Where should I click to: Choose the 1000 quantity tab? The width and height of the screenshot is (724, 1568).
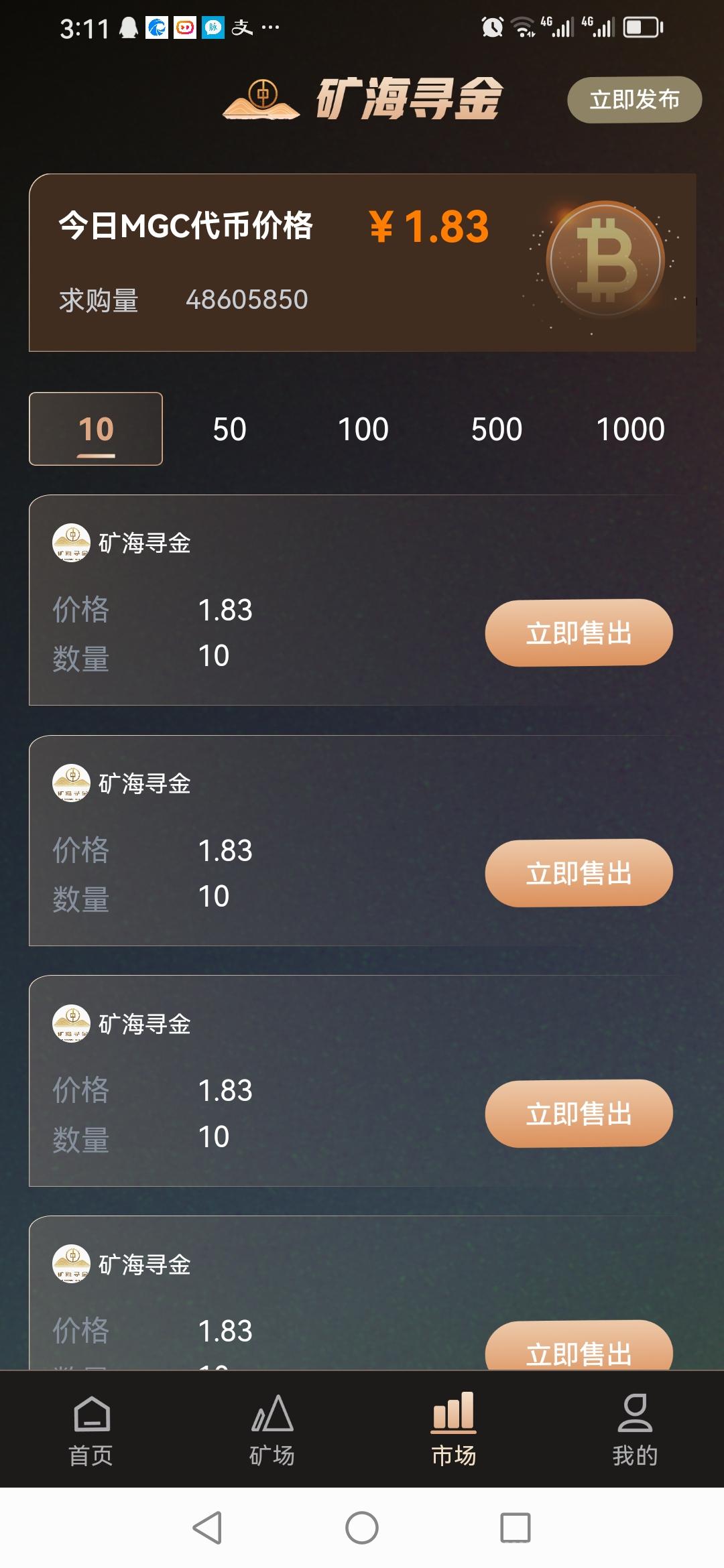point(630,429)
